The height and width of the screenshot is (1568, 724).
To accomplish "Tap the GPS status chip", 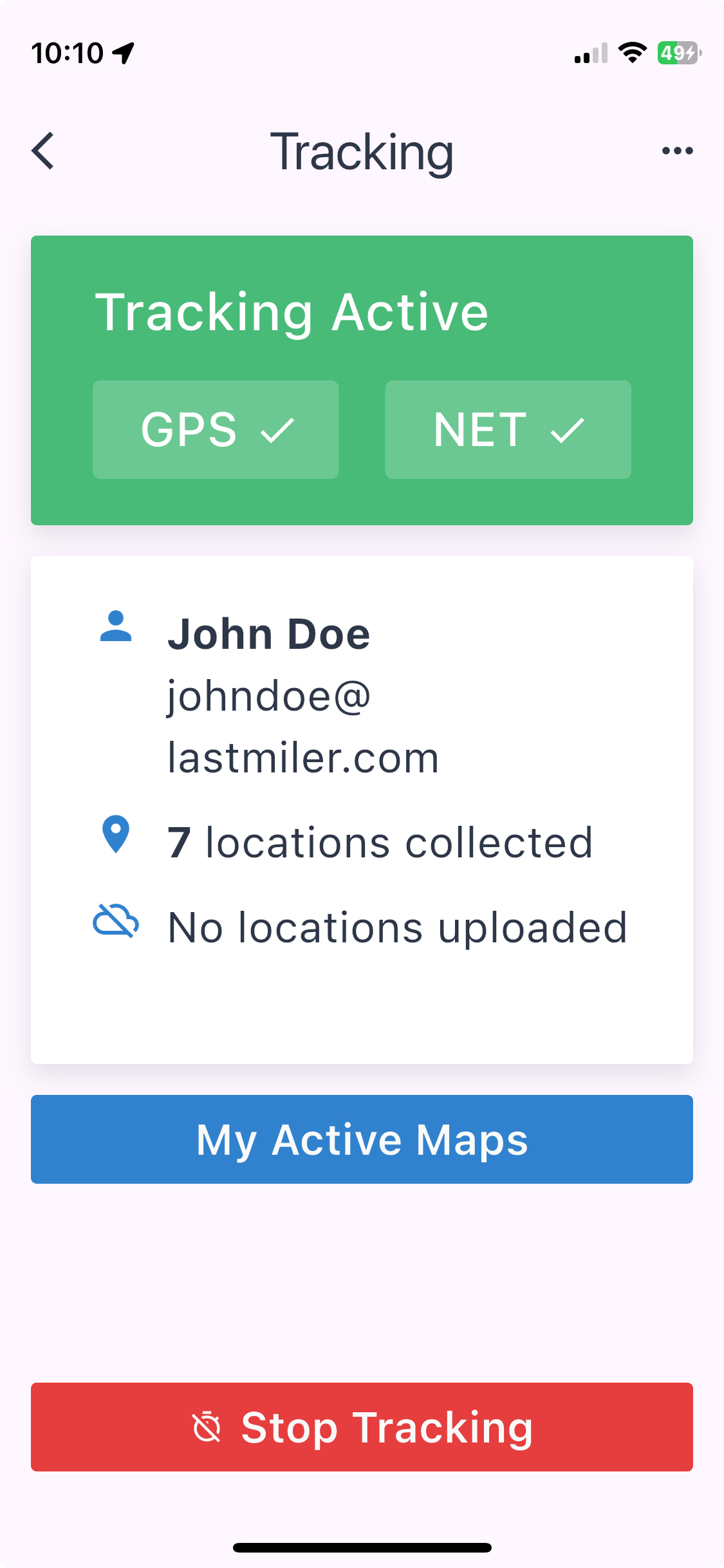I will point(216,429).
